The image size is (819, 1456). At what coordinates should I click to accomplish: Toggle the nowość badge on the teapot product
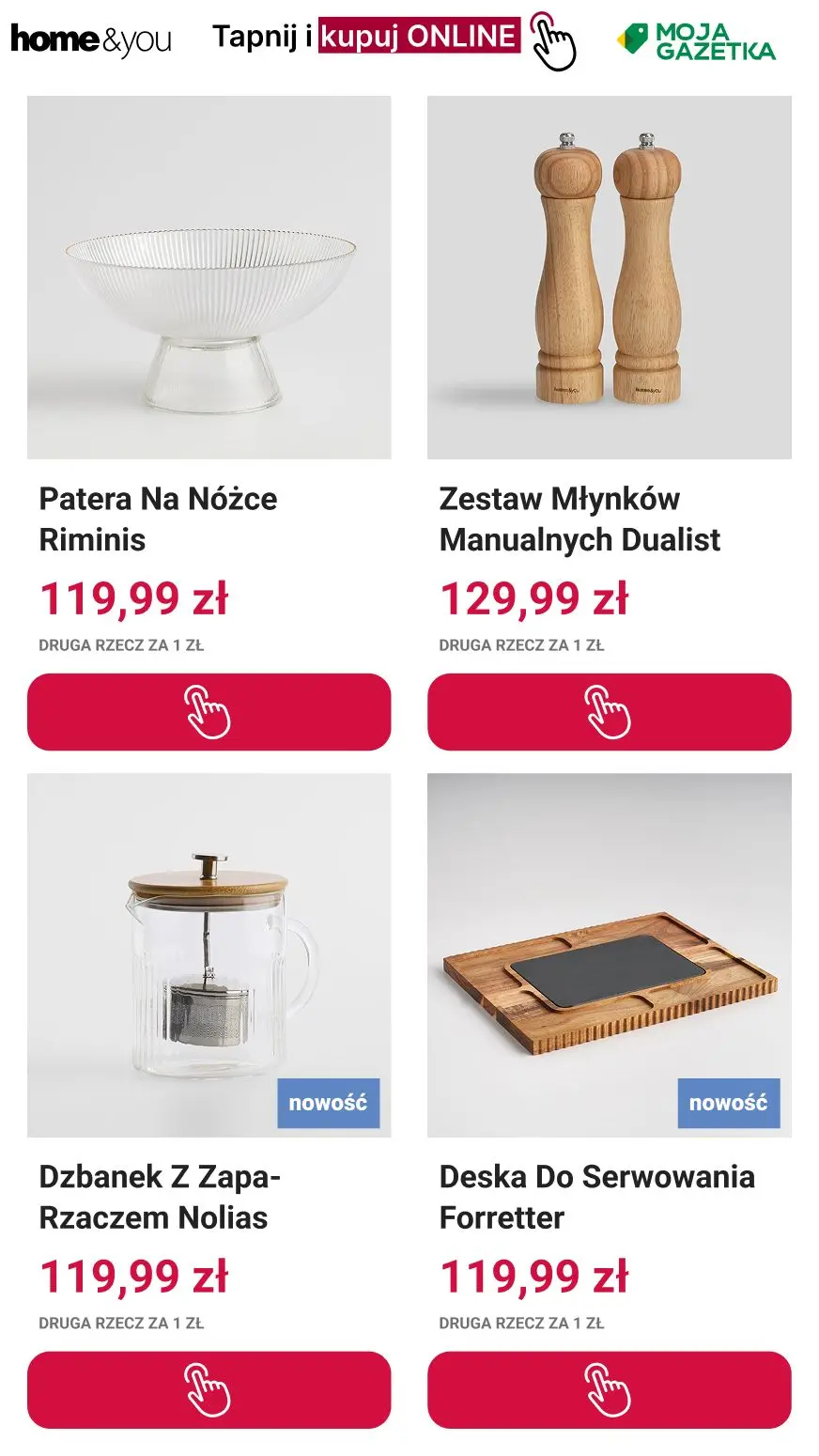coord(331,1102)
